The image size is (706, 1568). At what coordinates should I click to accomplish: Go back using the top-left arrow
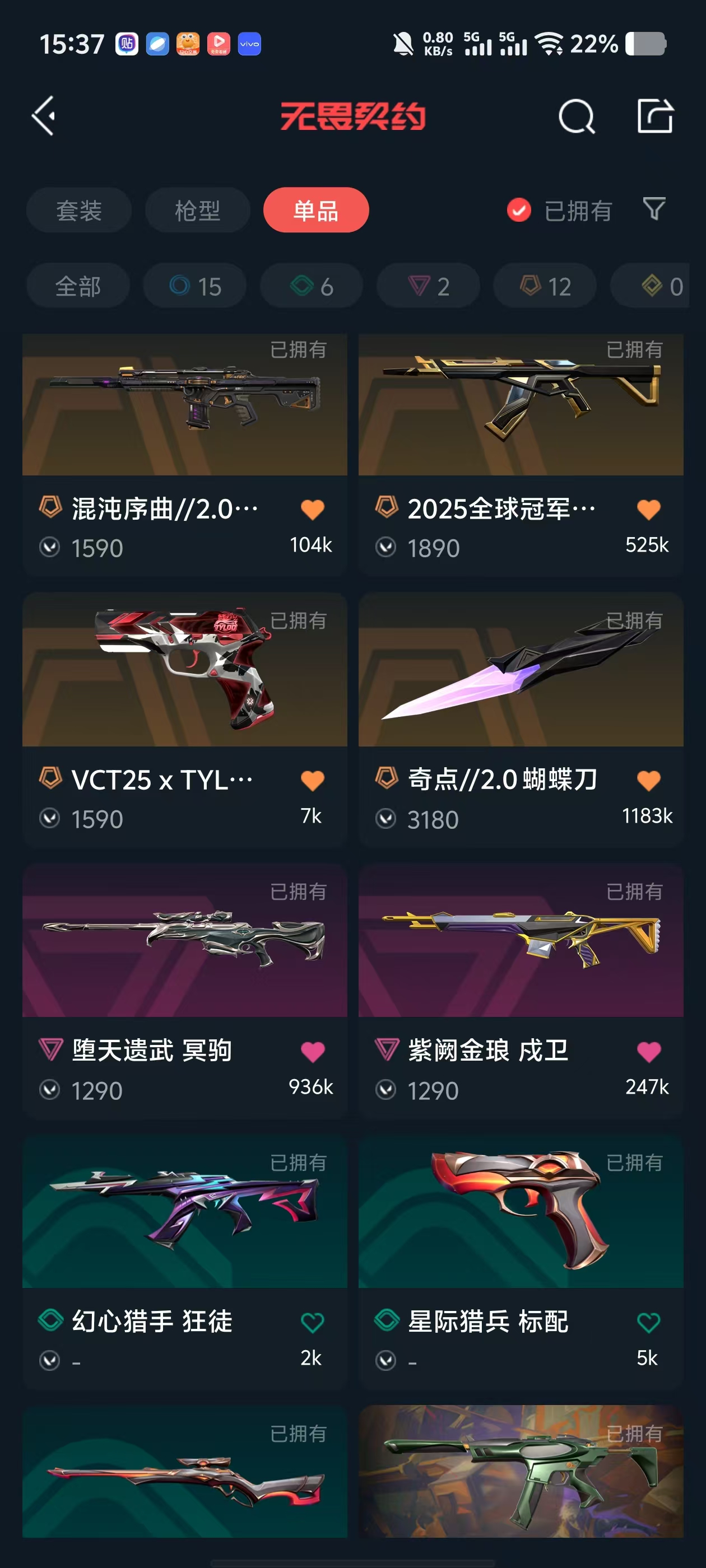click(x=44, y=116)
